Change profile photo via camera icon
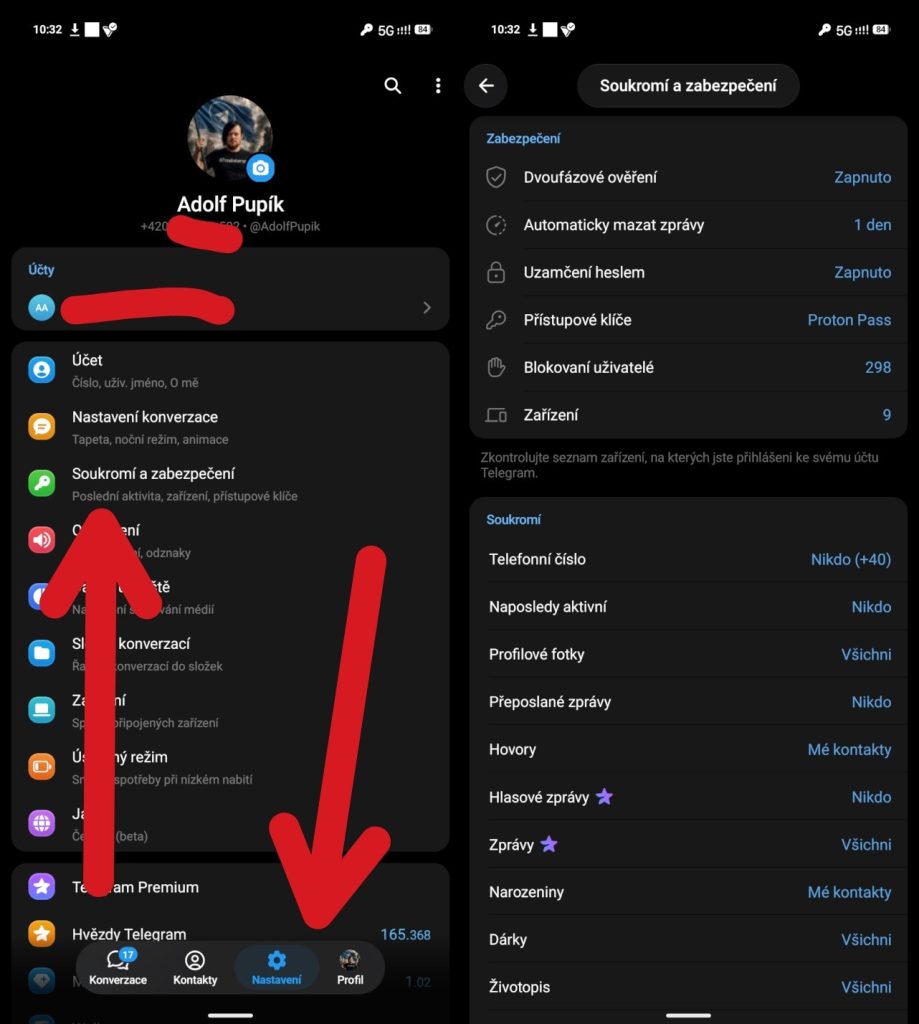This screenshot has height=1024, width=919. tap(261, 168)
